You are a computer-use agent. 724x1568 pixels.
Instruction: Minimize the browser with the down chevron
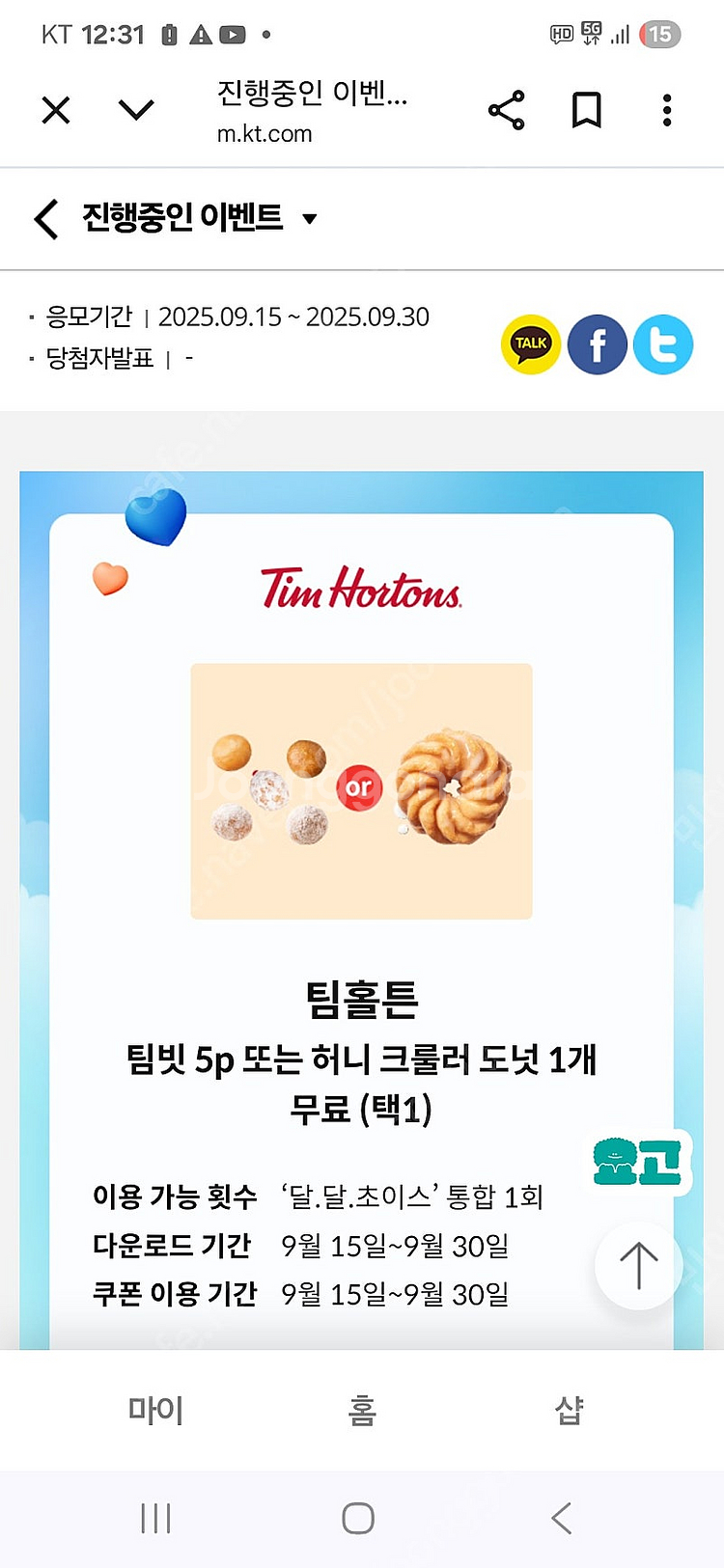(135, 111)
